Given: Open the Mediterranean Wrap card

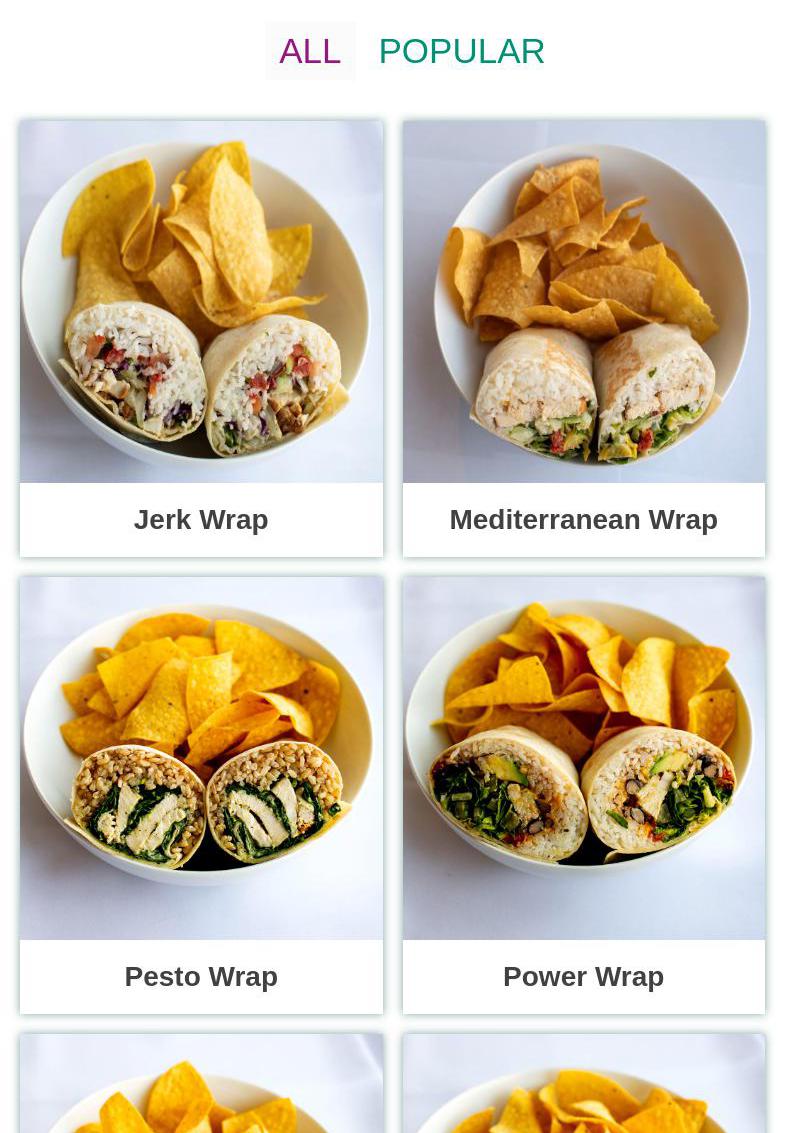Looking at the screenshot, I should pyautogui.click(x=584, y=339).
